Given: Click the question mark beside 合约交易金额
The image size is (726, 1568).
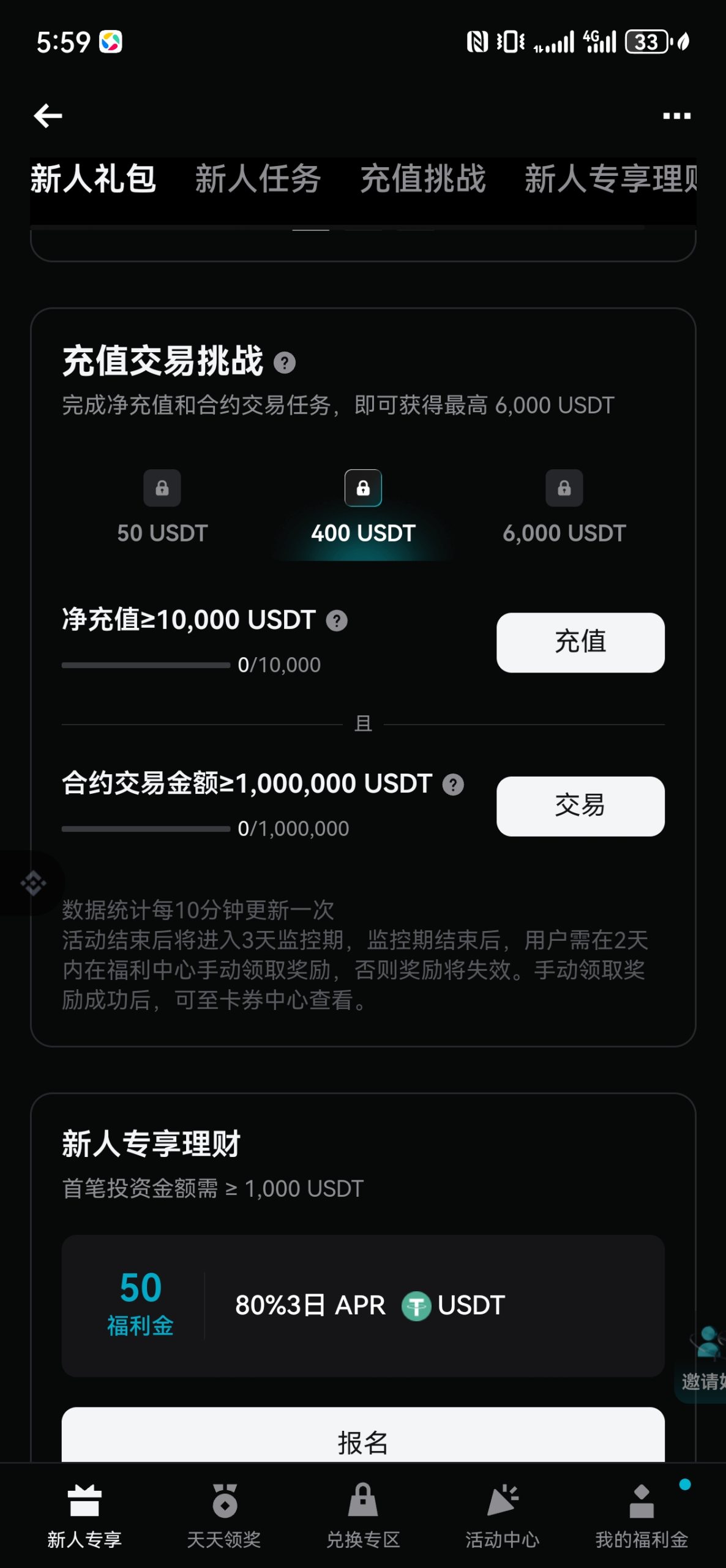Looking at the screenshot, I should pos(453,784).
